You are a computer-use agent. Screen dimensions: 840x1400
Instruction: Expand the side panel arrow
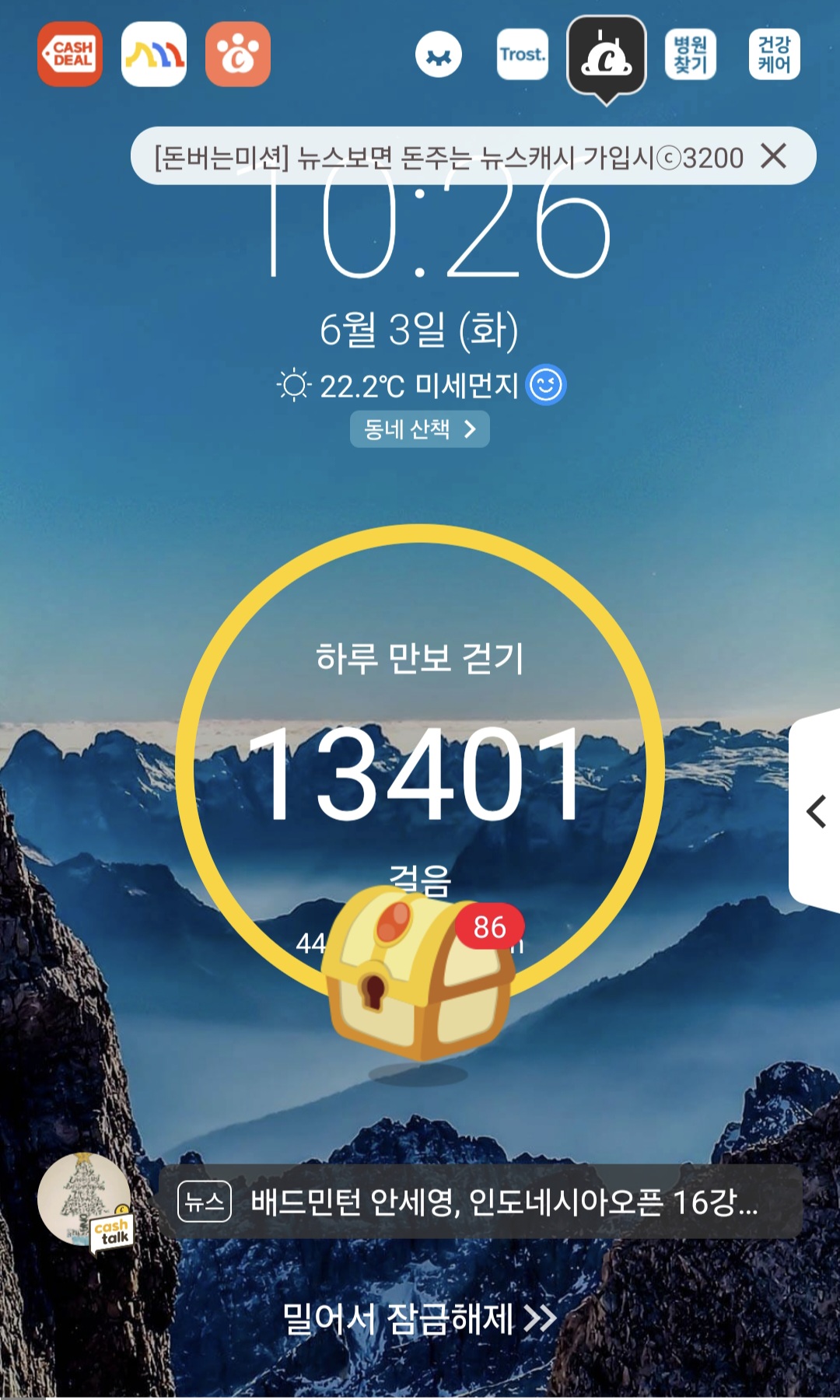pyautogui.click(x=815, y=811)
